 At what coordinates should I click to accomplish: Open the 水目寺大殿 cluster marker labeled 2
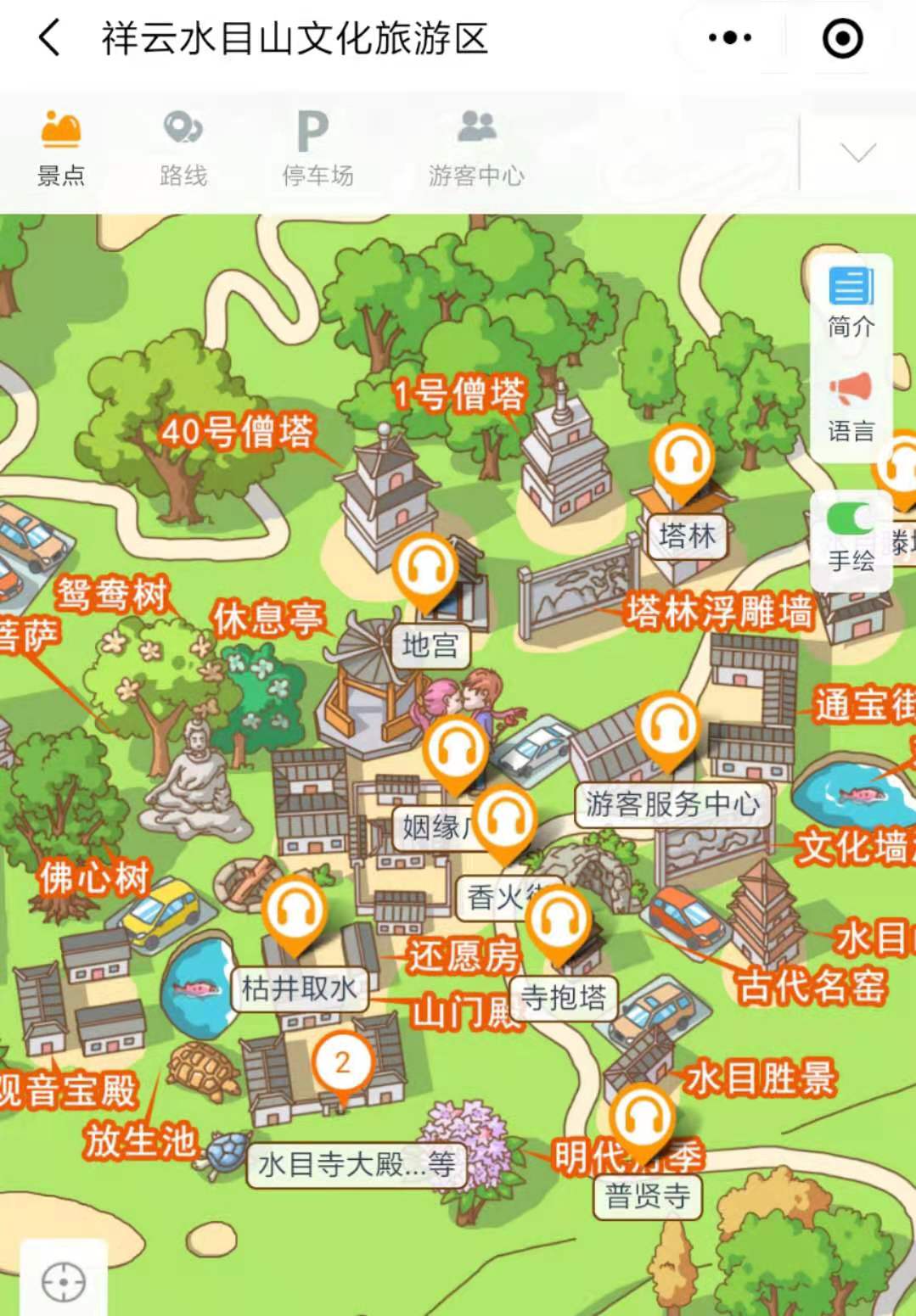(340, 1061)
